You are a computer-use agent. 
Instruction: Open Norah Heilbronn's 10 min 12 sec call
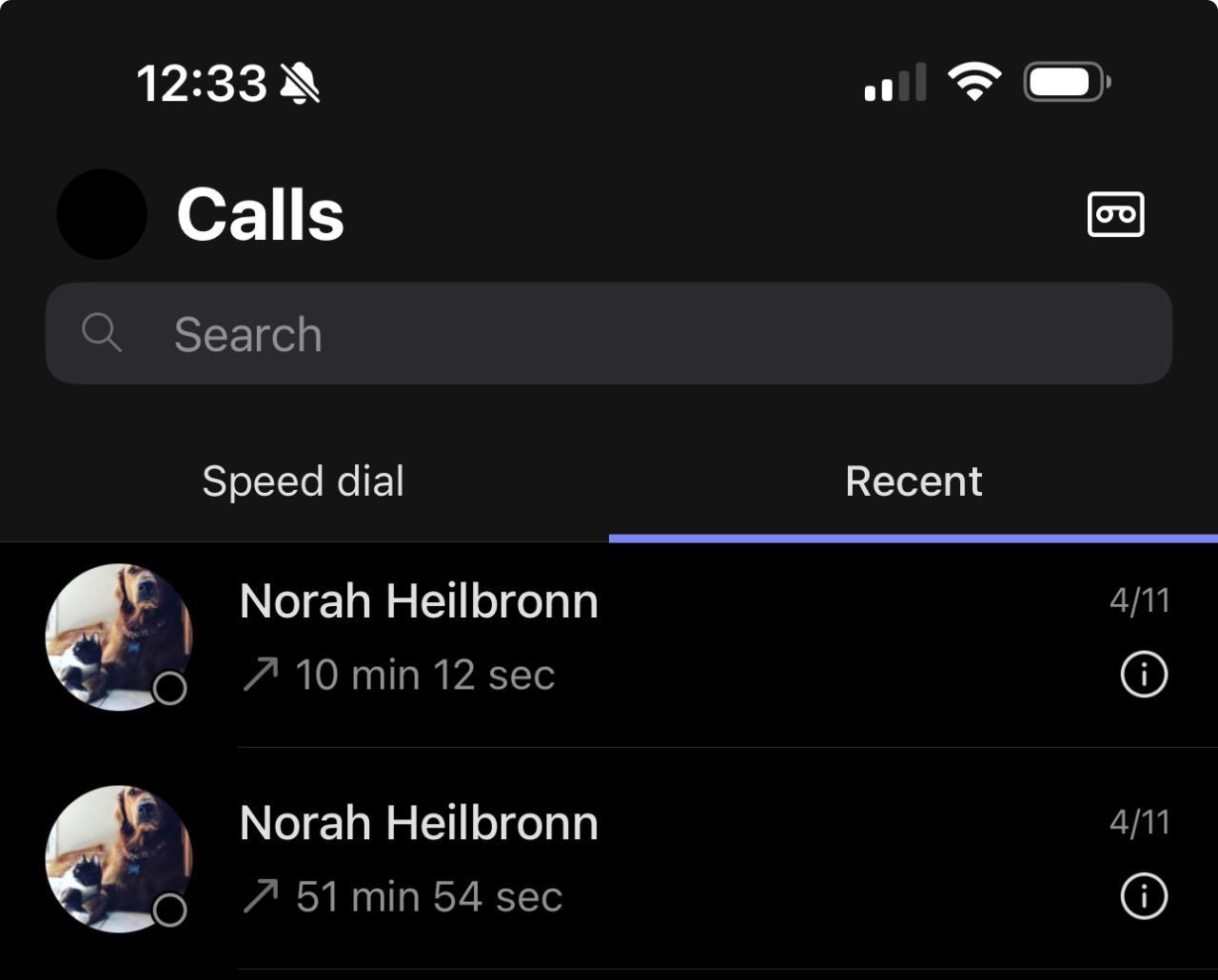pos(571,637)
